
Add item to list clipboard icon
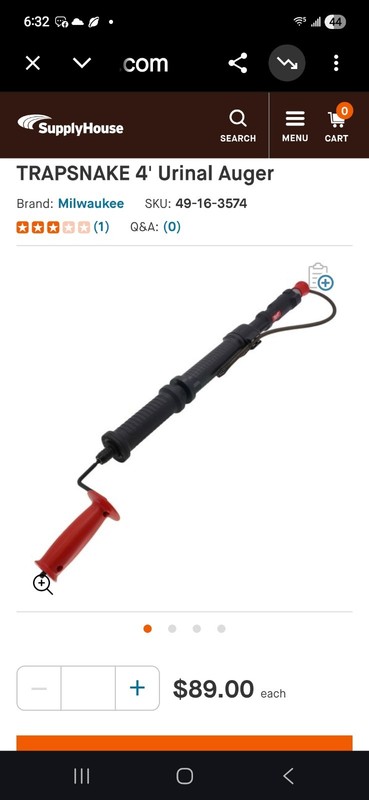tap(321, 277)
